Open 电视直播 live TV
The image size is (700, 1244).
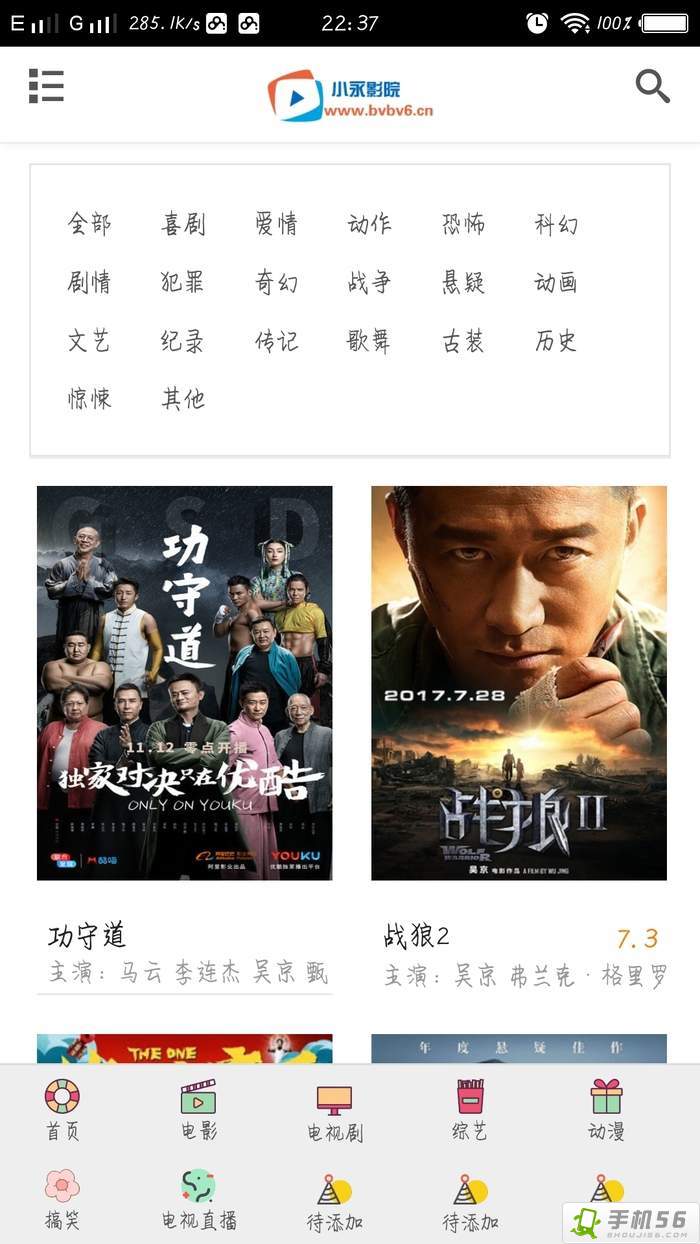tap(199, 1198)
